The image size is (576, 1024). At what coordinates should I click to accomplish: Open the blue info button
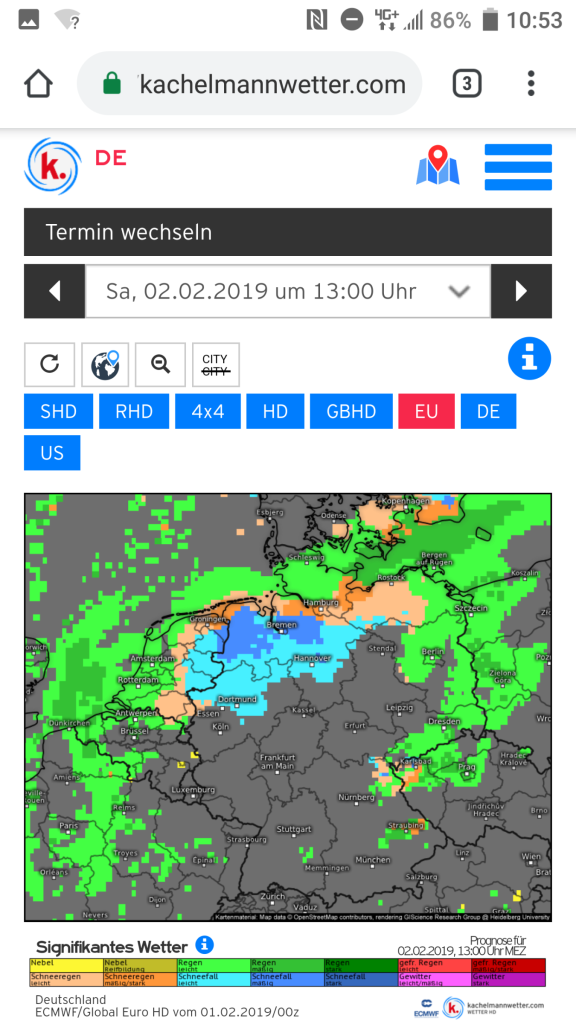(x=530, y=359)
